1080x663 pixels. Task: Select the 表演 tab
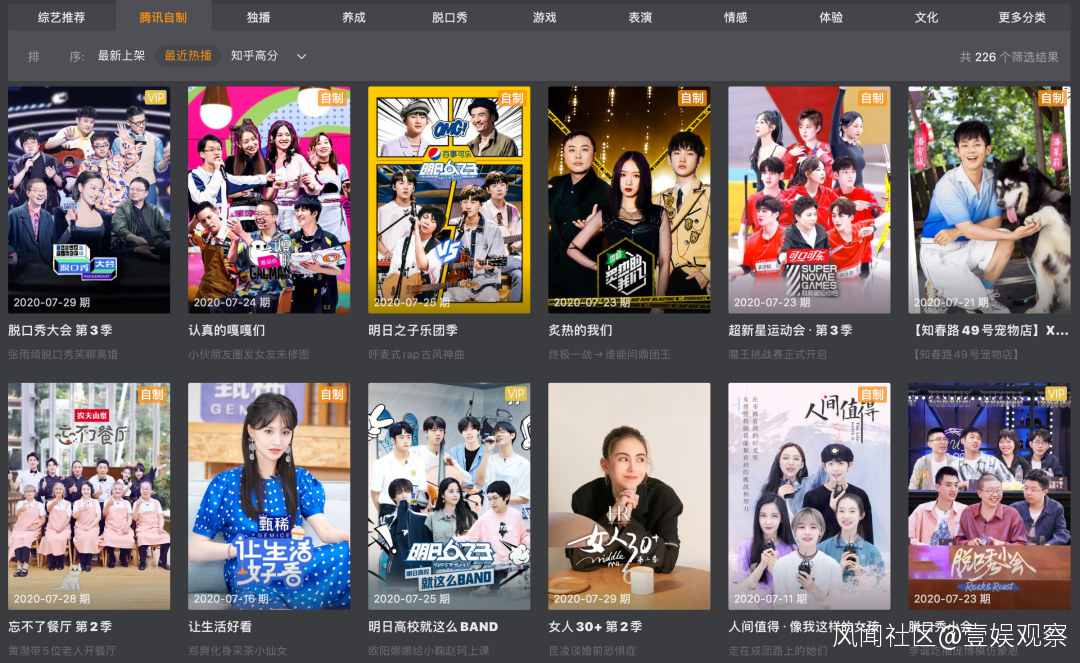coord(641,17)
